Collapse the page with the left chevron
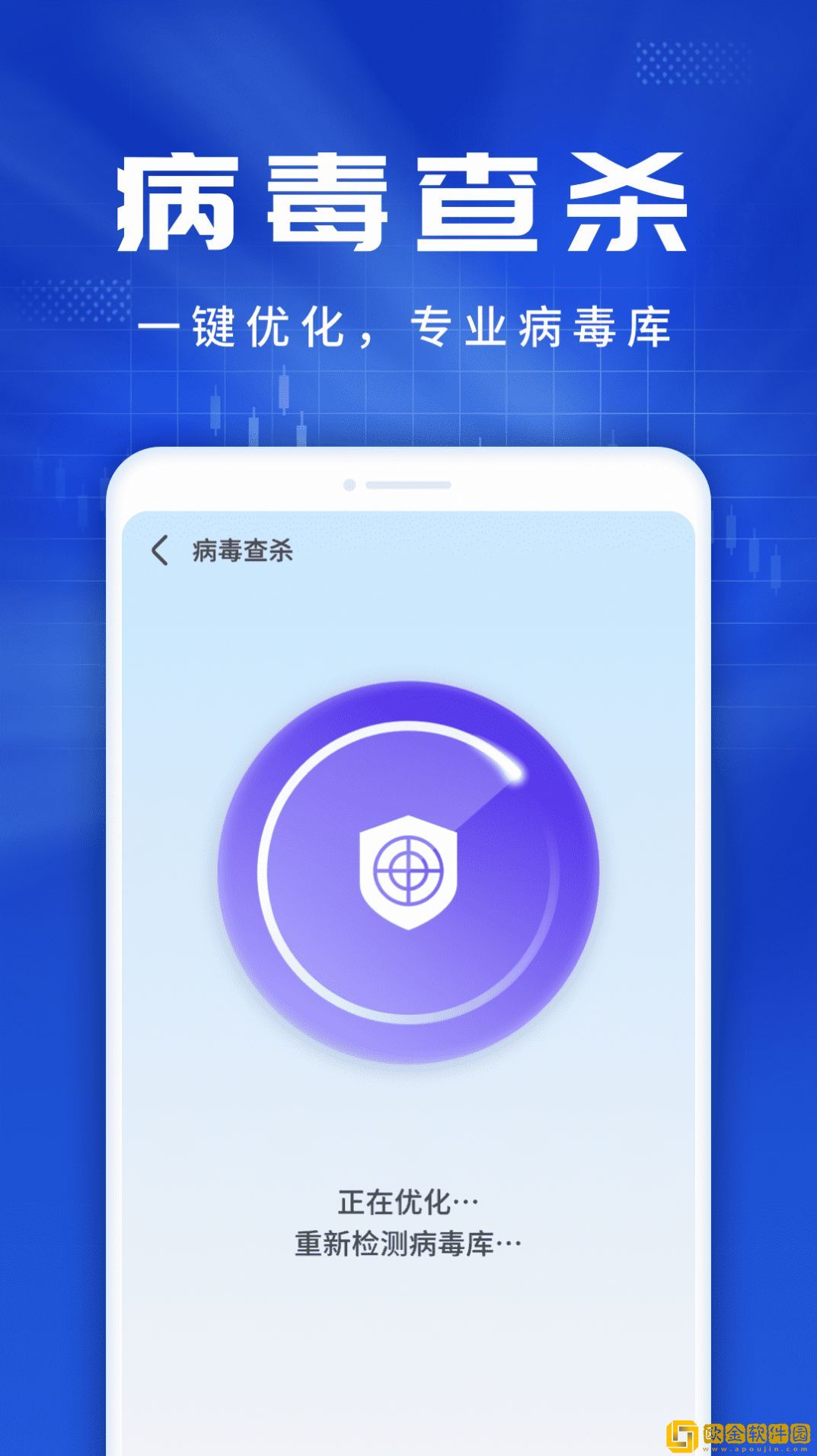Screen dimensions: 817x1456 pos(161,551)
